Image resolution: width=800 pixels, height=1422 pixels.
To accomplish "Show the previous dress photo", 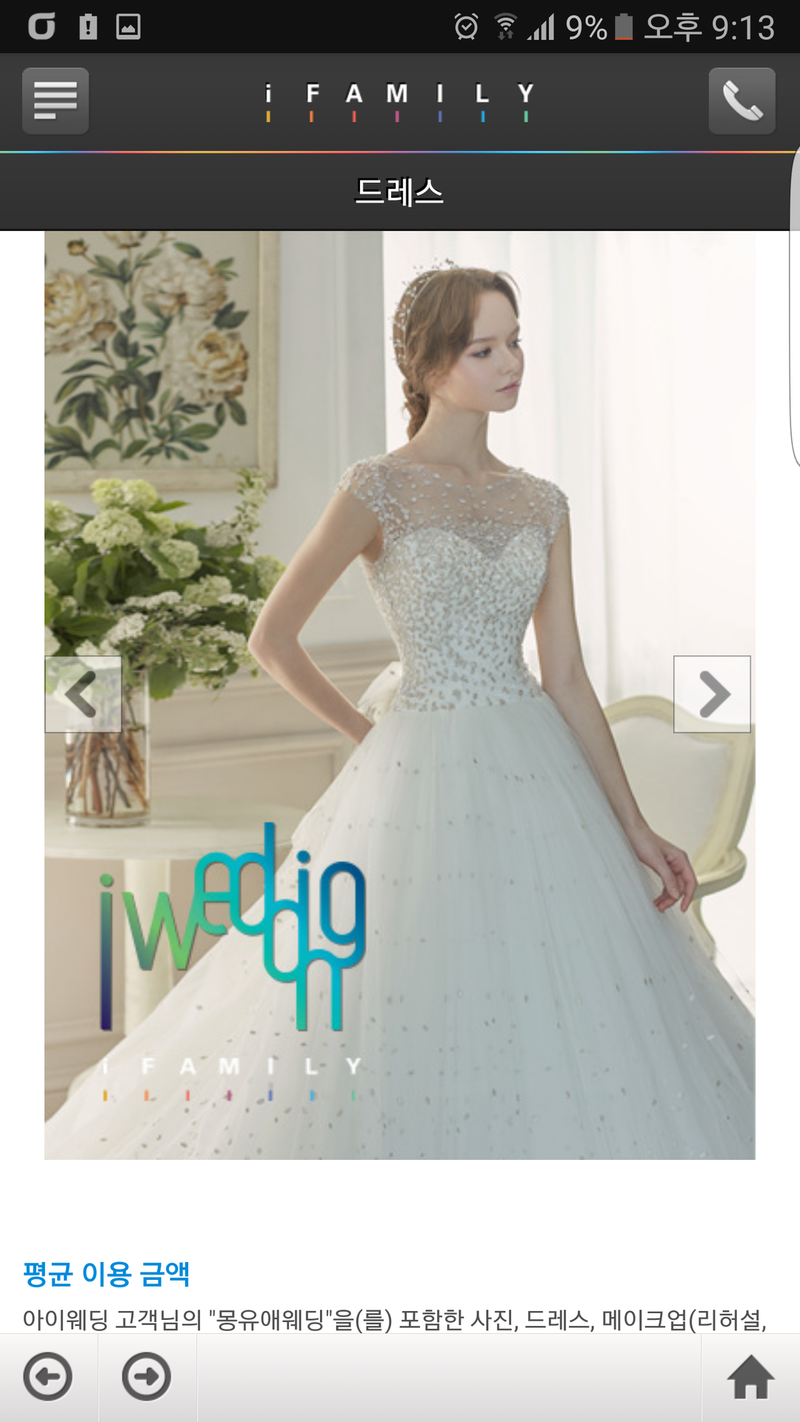I will pos(83,694).
